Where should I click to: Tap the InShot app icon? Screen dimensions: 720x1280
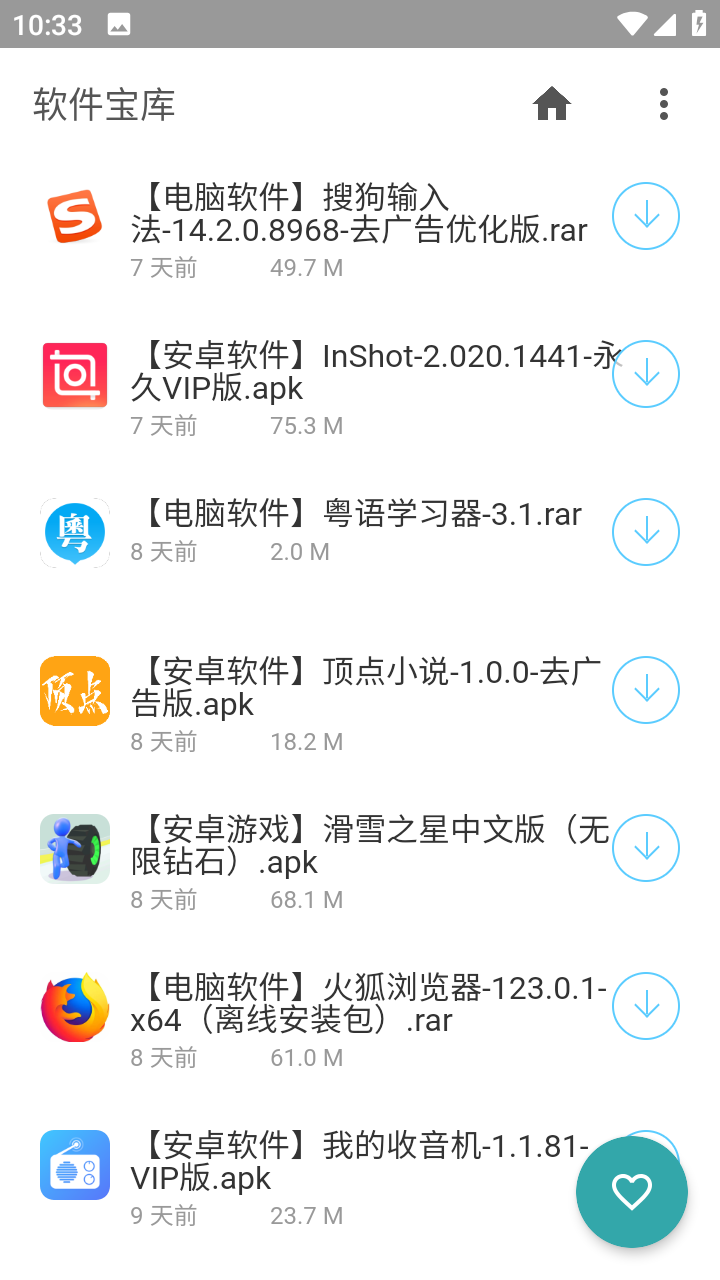coord(74,374)
